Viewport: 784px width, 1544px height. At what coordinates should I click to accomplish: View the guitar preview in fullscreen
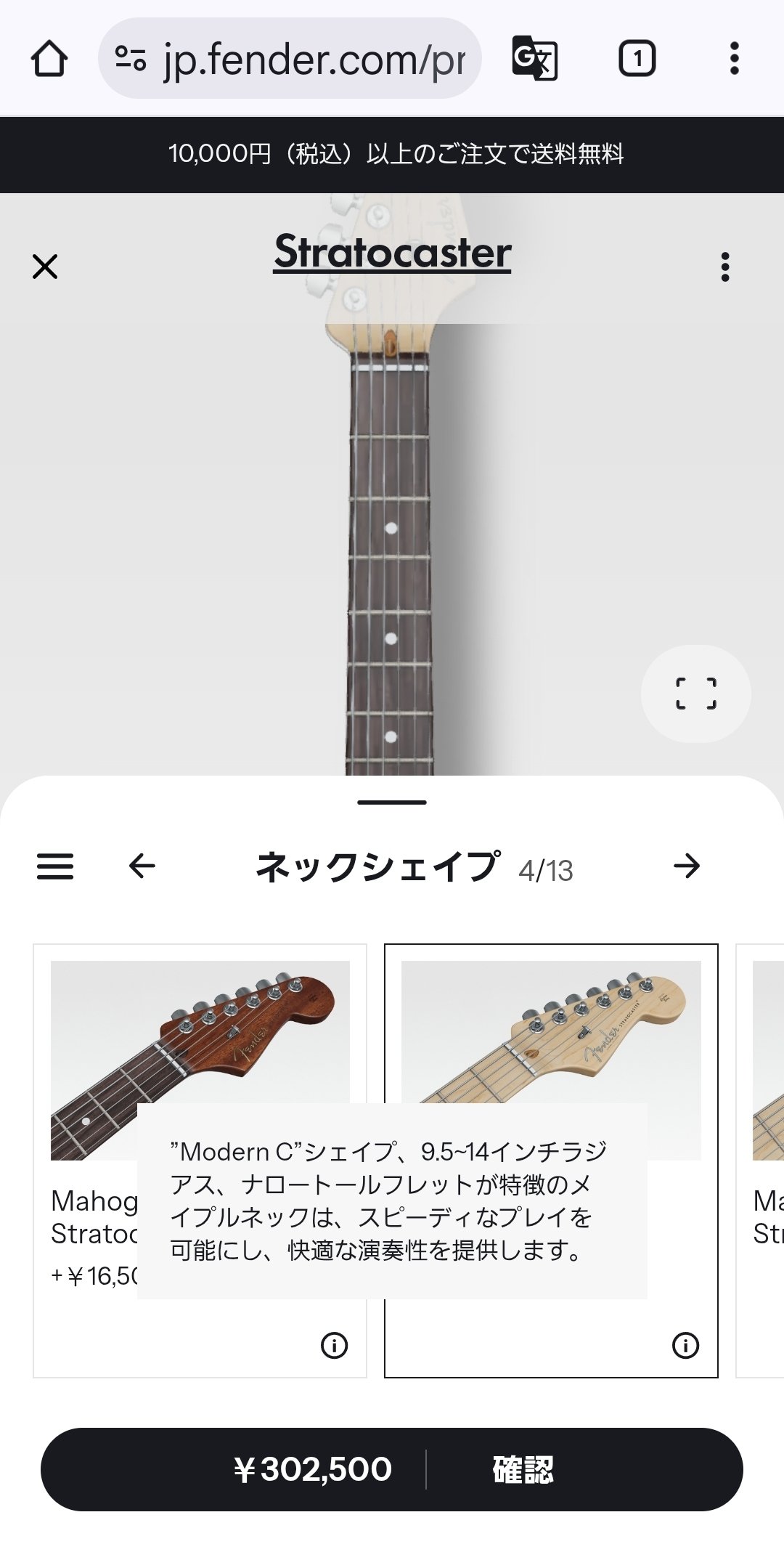click(695, 694)
